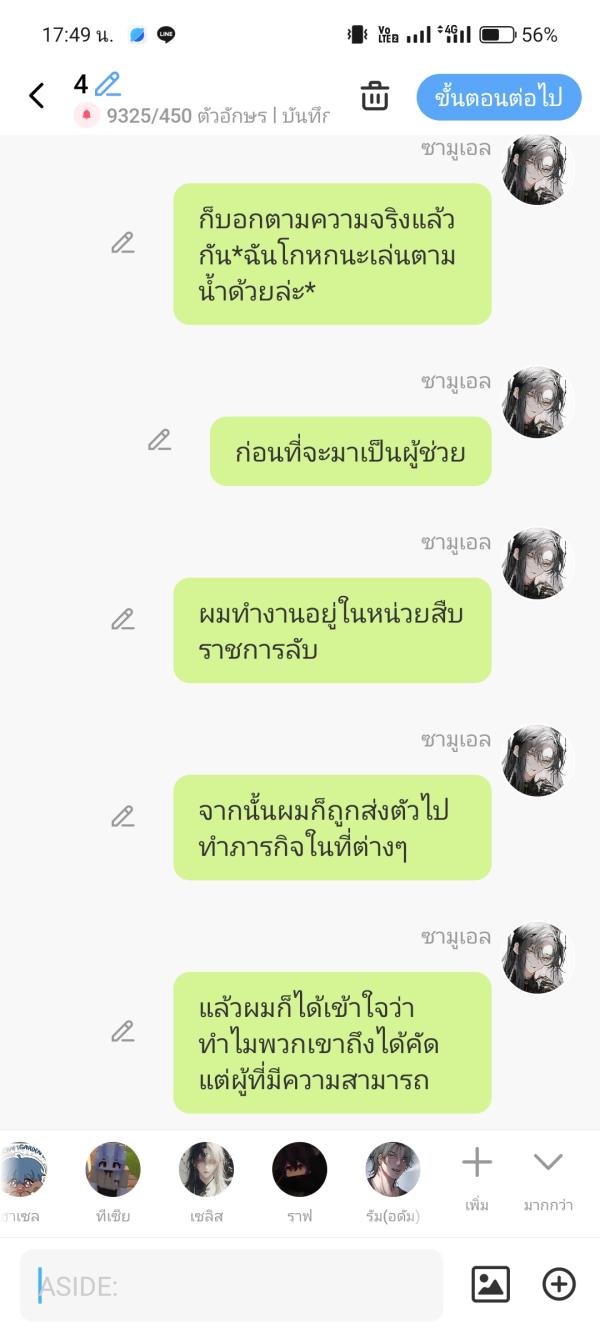600x1333 pixels.
Task: Edit the chapter title with the pencil icon
Action: coord(107,84)
